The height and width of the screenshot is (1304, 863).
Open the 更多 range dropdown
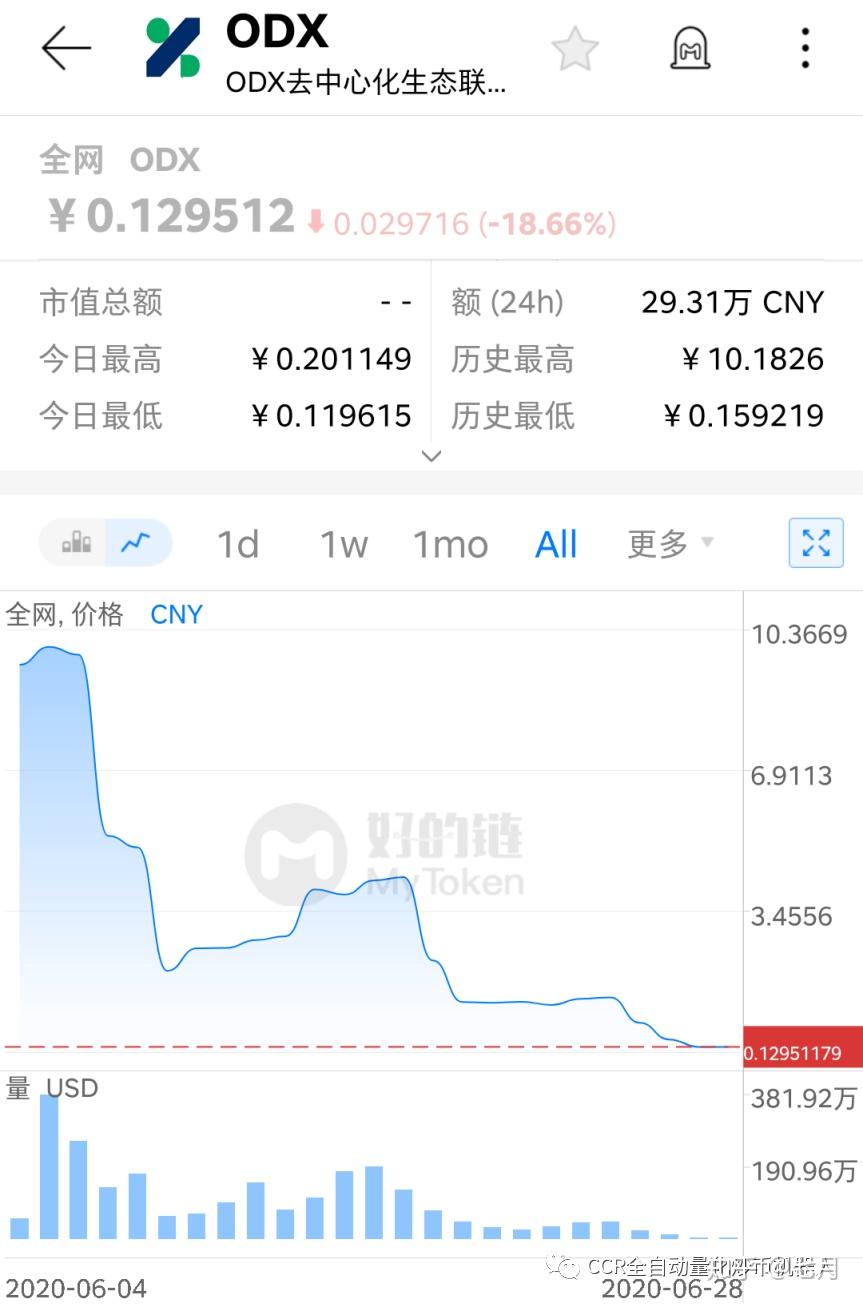(670, 544)
